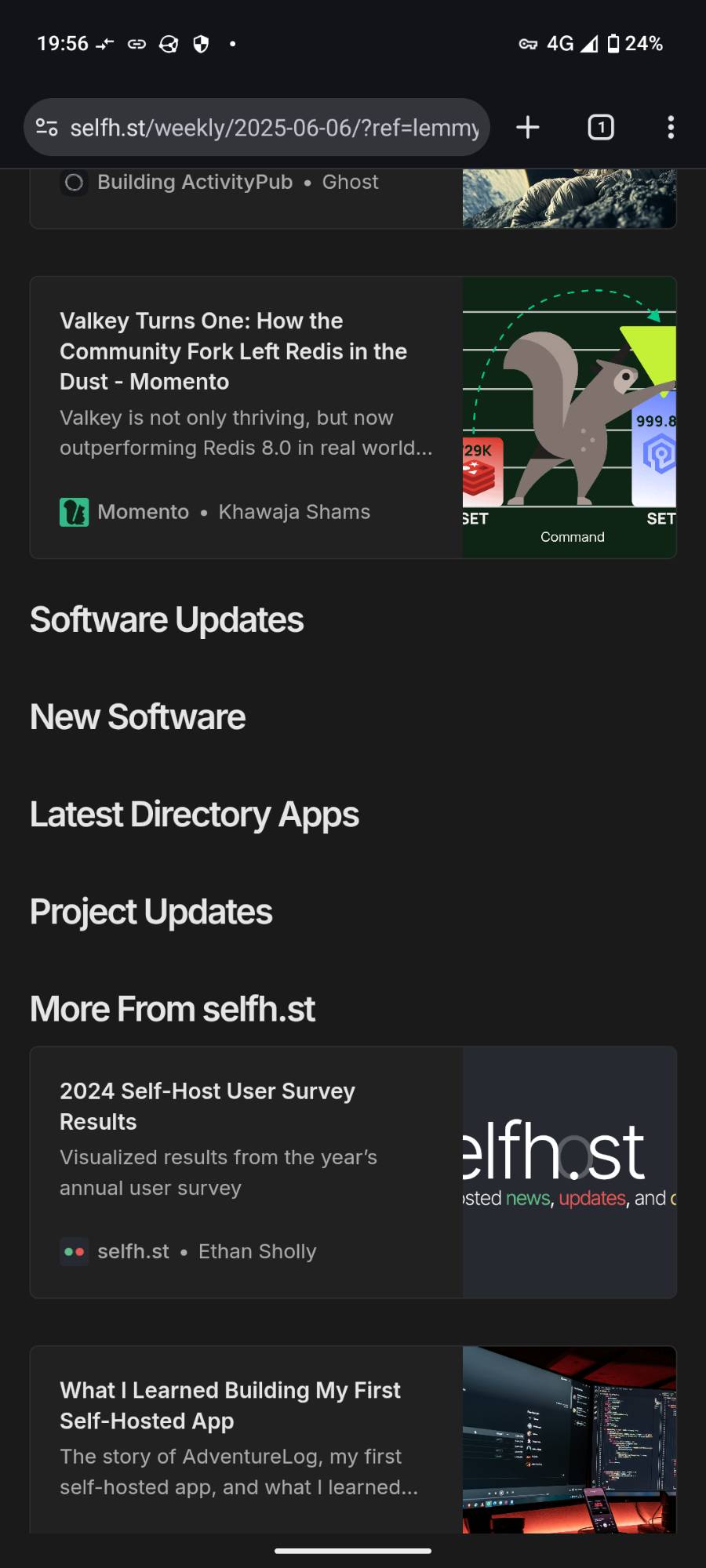Viewport: 706px width, 1568px height.
Task: Open site settings icon in address bar
Action: [x=47, y=128]
